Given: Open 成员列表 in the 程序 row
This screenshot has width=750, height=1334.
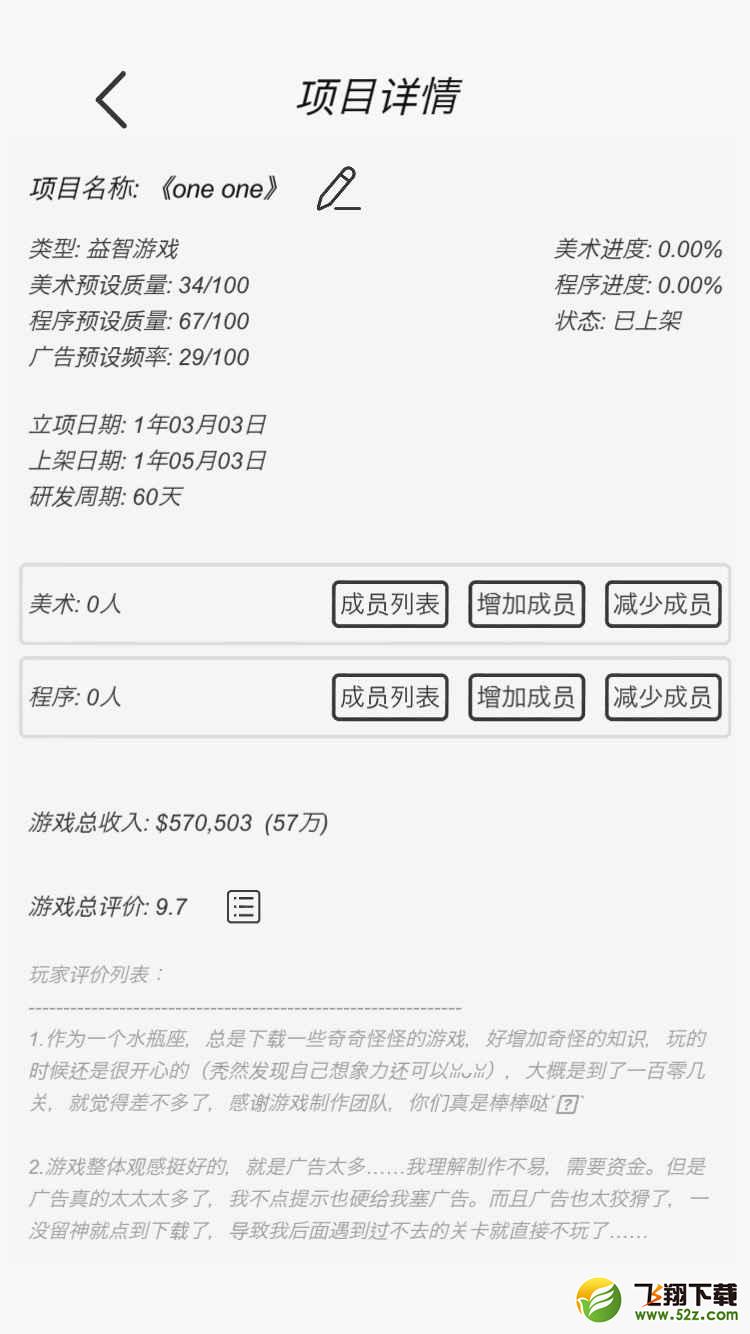Looking at the screenshot, I should (390, 697).
